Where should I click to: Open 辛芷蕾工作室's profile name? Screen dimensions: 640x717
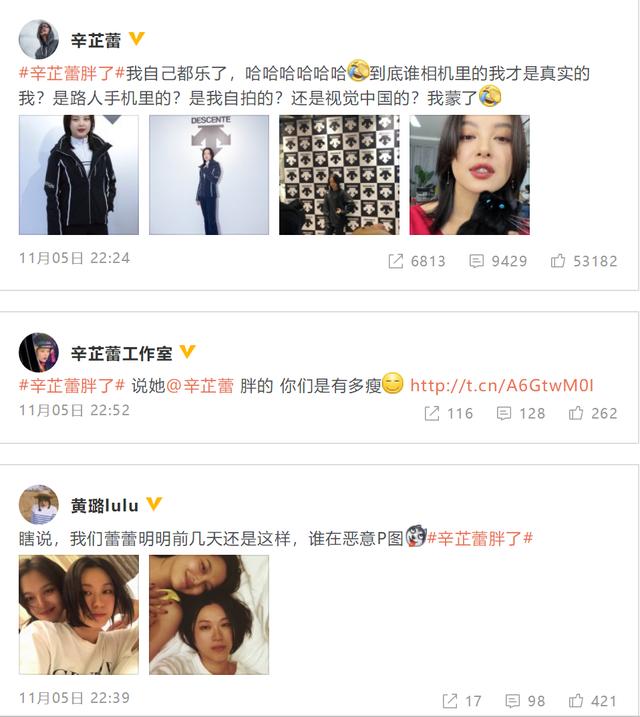(122, 353)
